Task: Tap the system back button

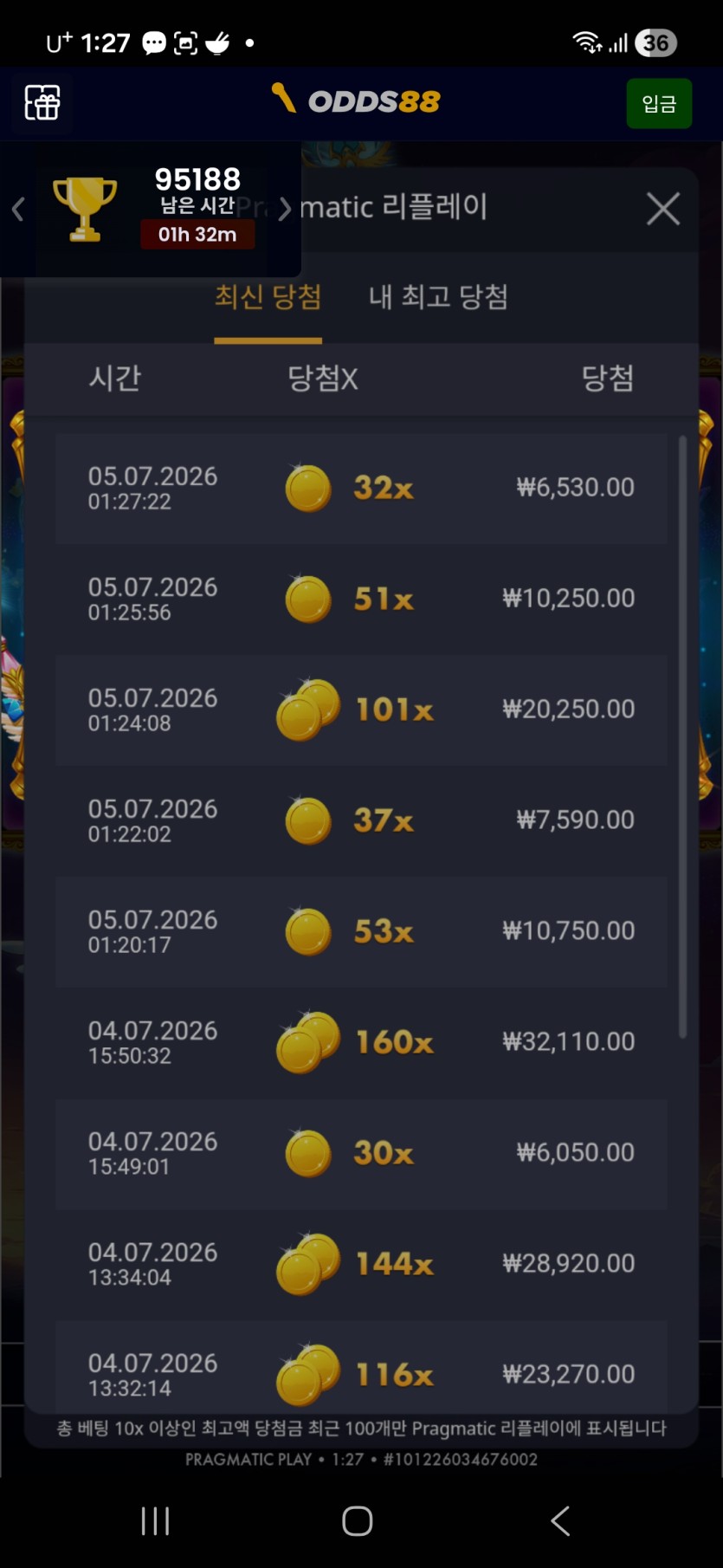Action: (x=560, y=1520)
